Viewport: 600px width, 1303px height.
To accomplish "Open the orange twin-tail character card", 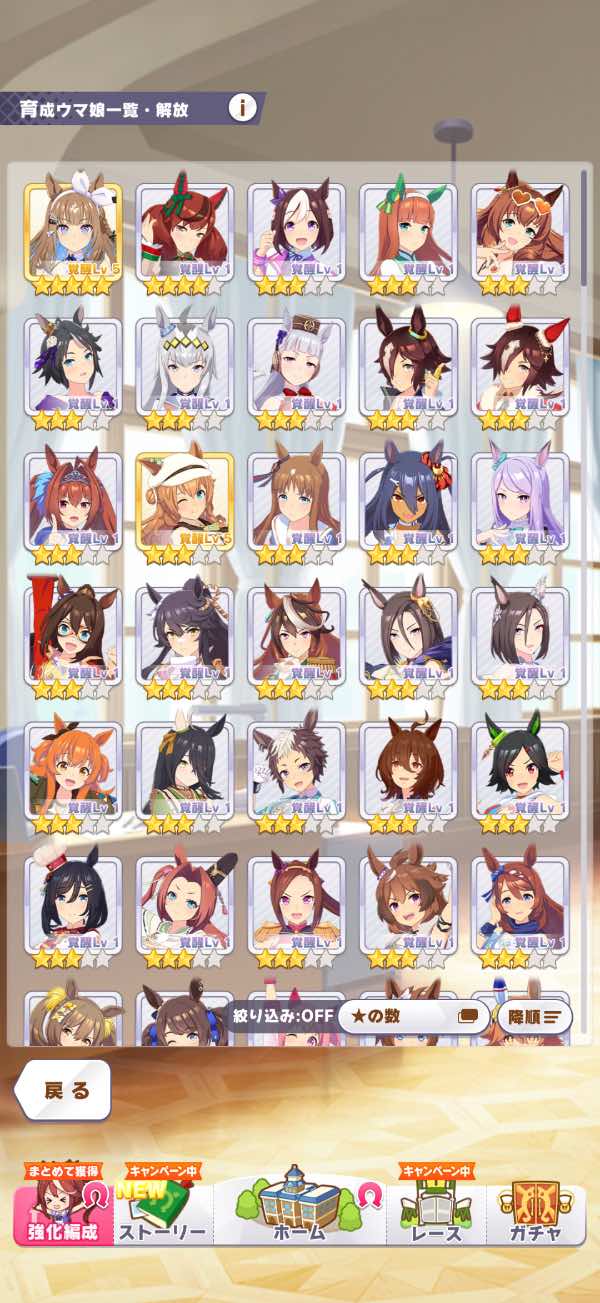I will [73, 777].
